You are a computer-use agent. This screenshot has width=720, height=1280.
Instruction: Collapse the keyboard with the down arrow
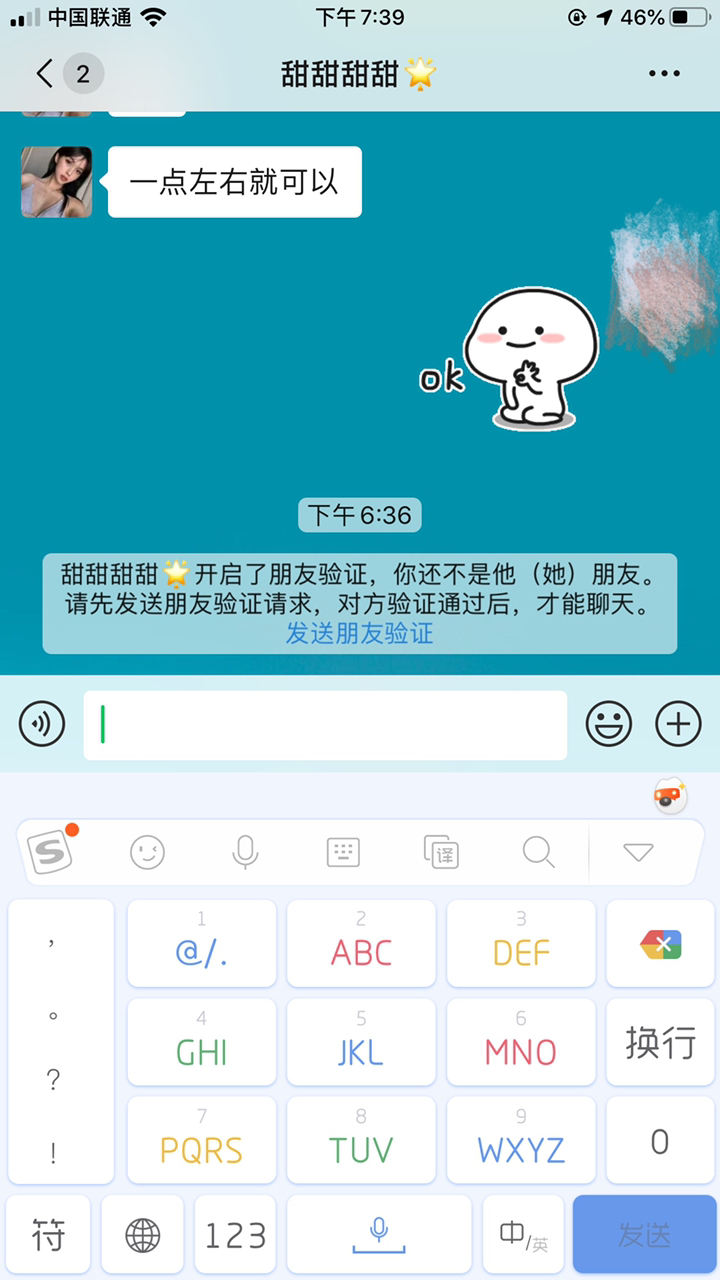(638, 852)
